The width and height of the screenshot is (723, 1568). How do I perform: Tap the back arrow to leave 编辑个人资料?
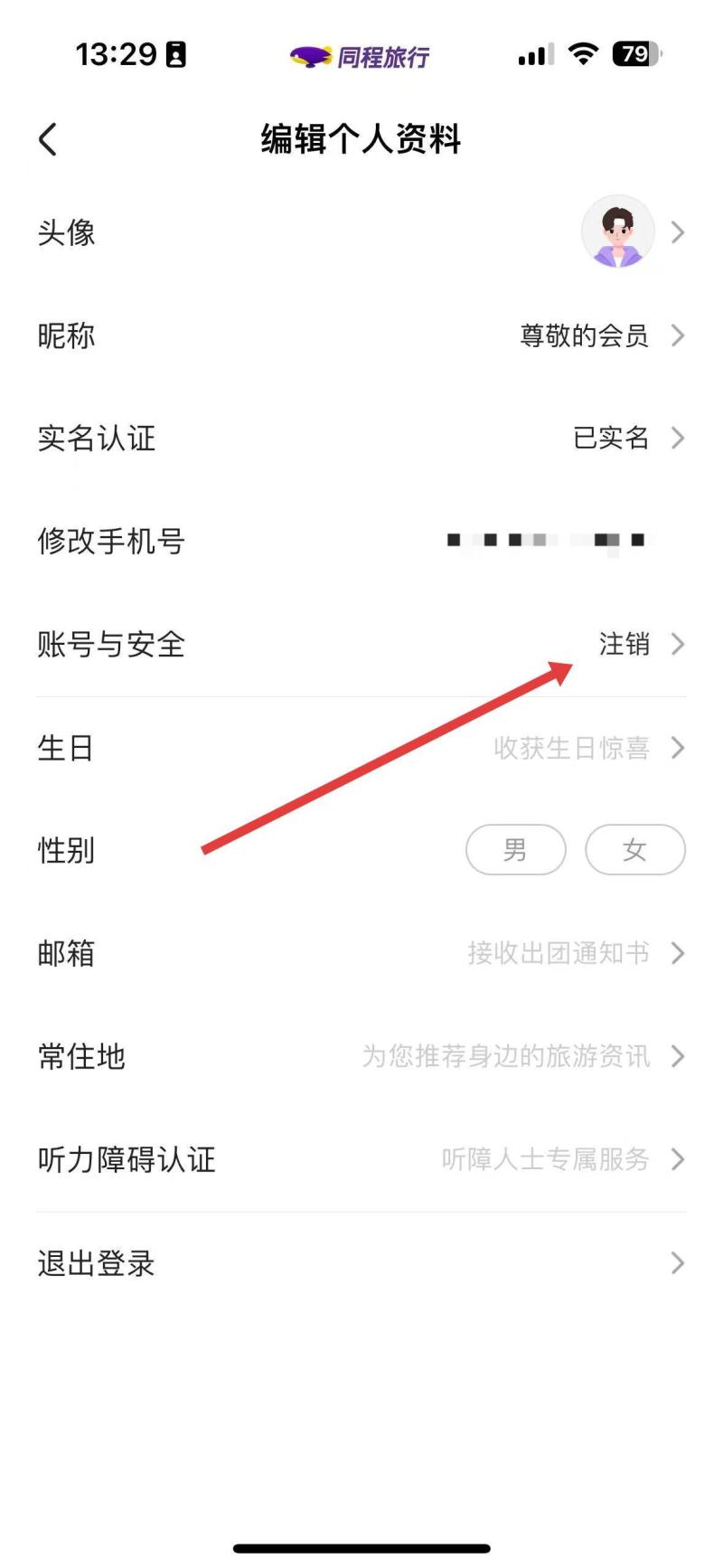pyautogui.click(x=45, y=139)
